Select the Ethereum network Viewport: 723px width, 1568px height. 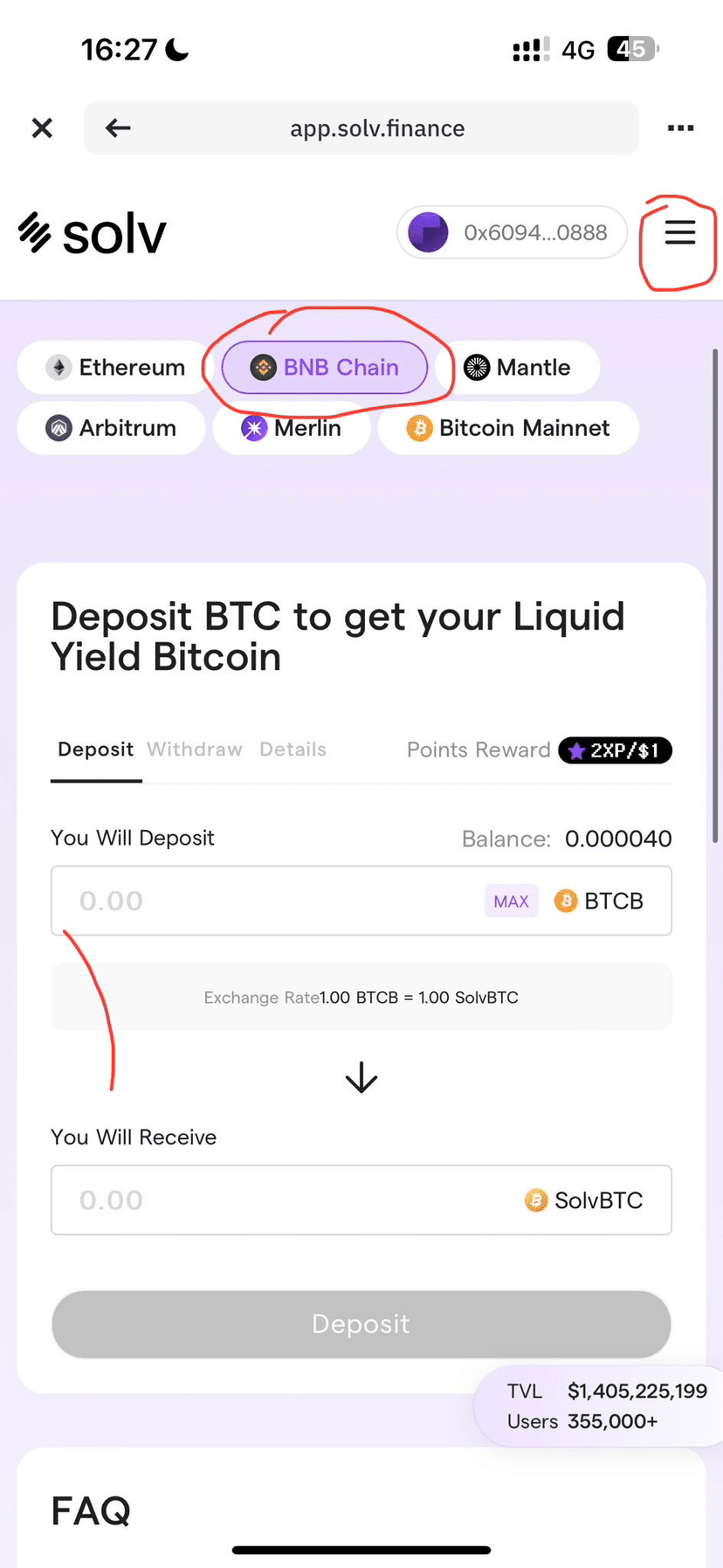[x=115, y=368]
